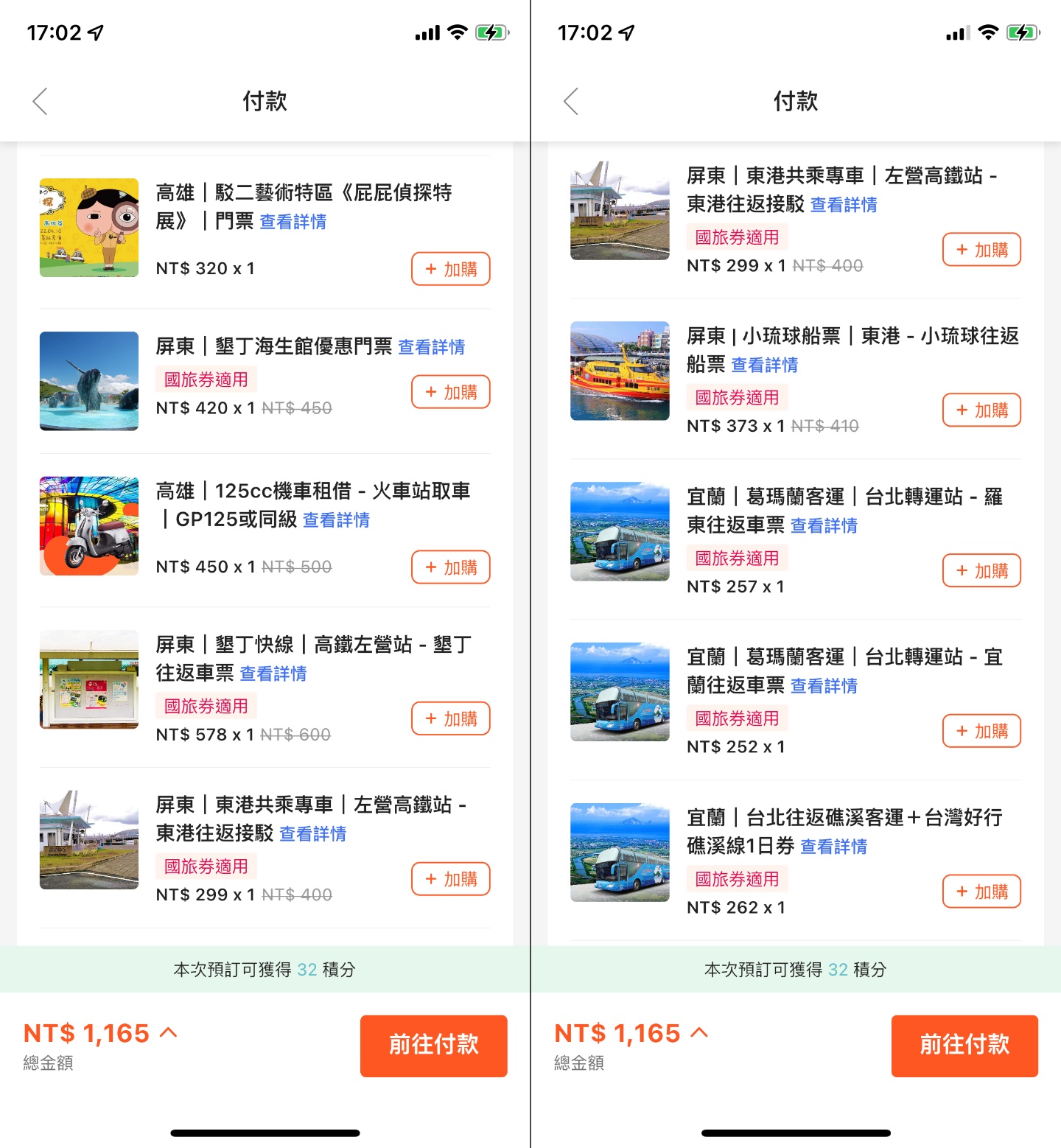Screen dimensions: 1061x1148
Task: Open 查看詳情 for 台北轉運站 - 羅東往返車票
Action: [824, 525]
